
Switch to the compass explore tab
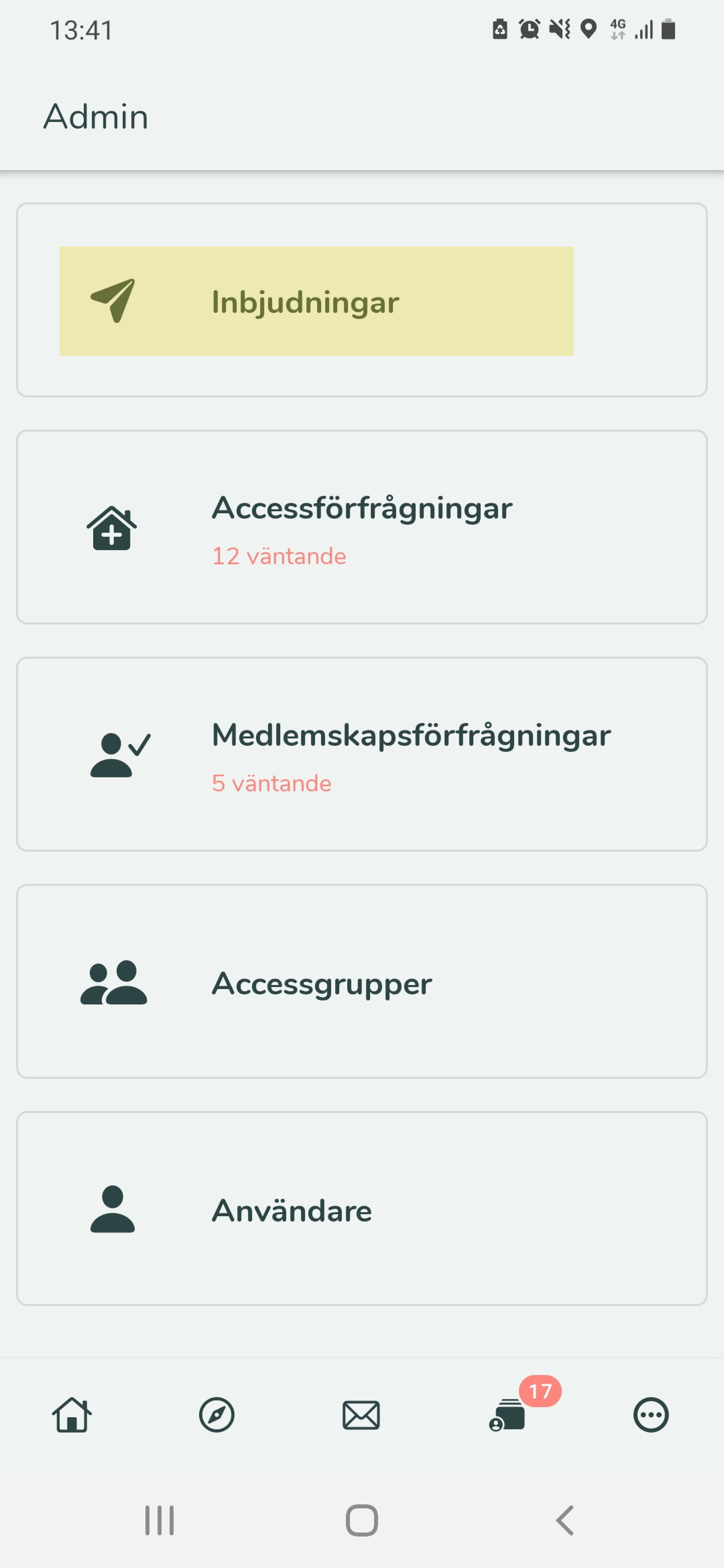pyautogui.click(x=217, y=1415)
